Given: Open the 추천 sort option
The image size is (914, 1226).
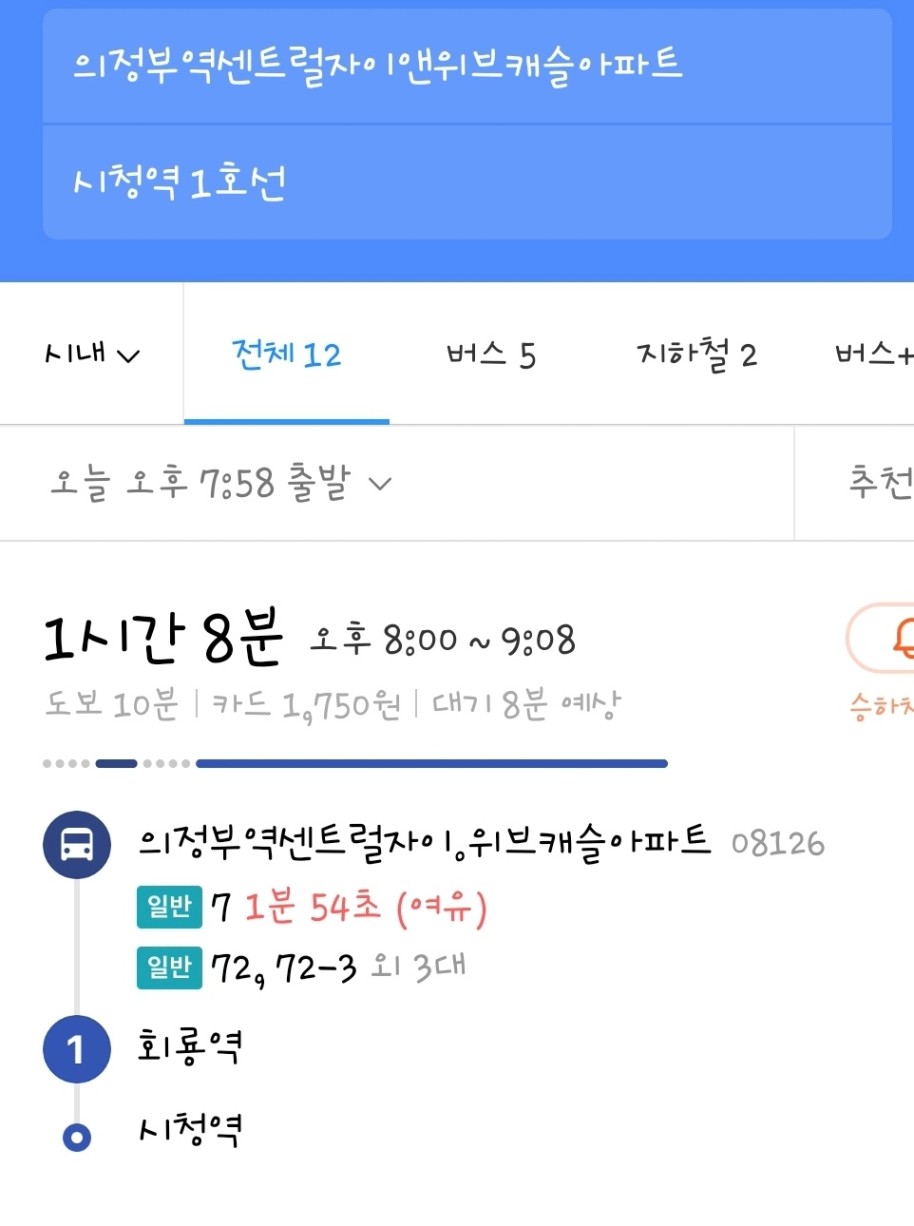Looking at the screenshot, I should click(x=880, y=484).
